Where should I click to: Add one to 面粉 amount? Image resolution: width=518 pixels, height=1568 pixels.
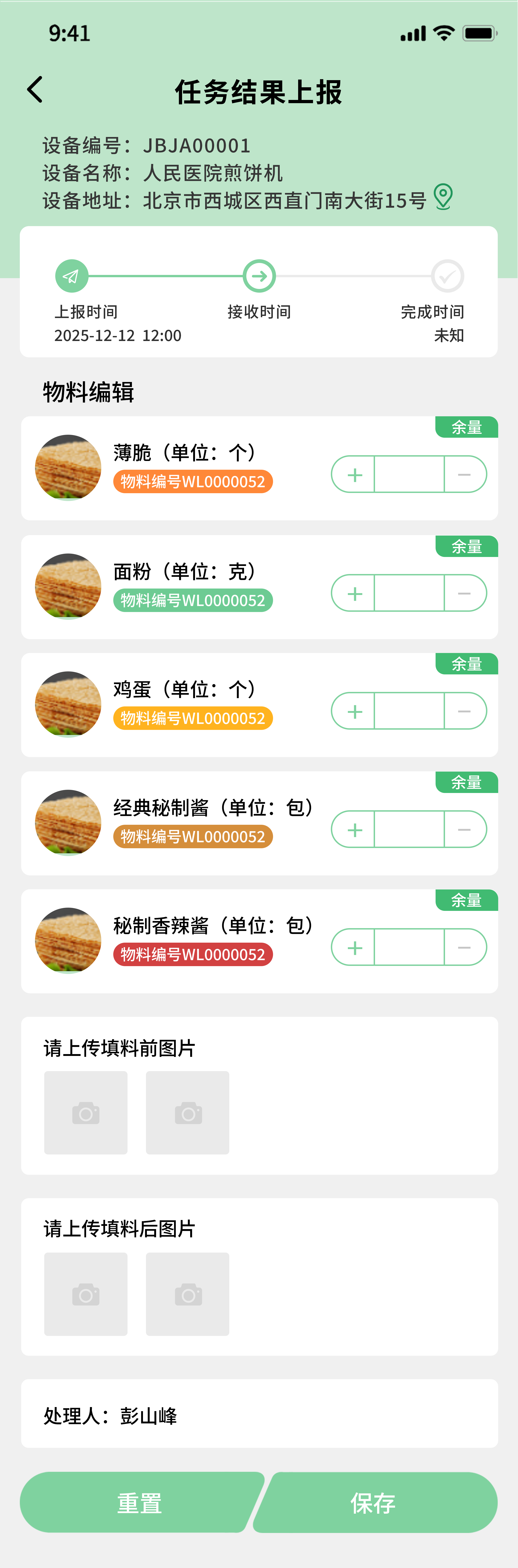pos(355,594)
